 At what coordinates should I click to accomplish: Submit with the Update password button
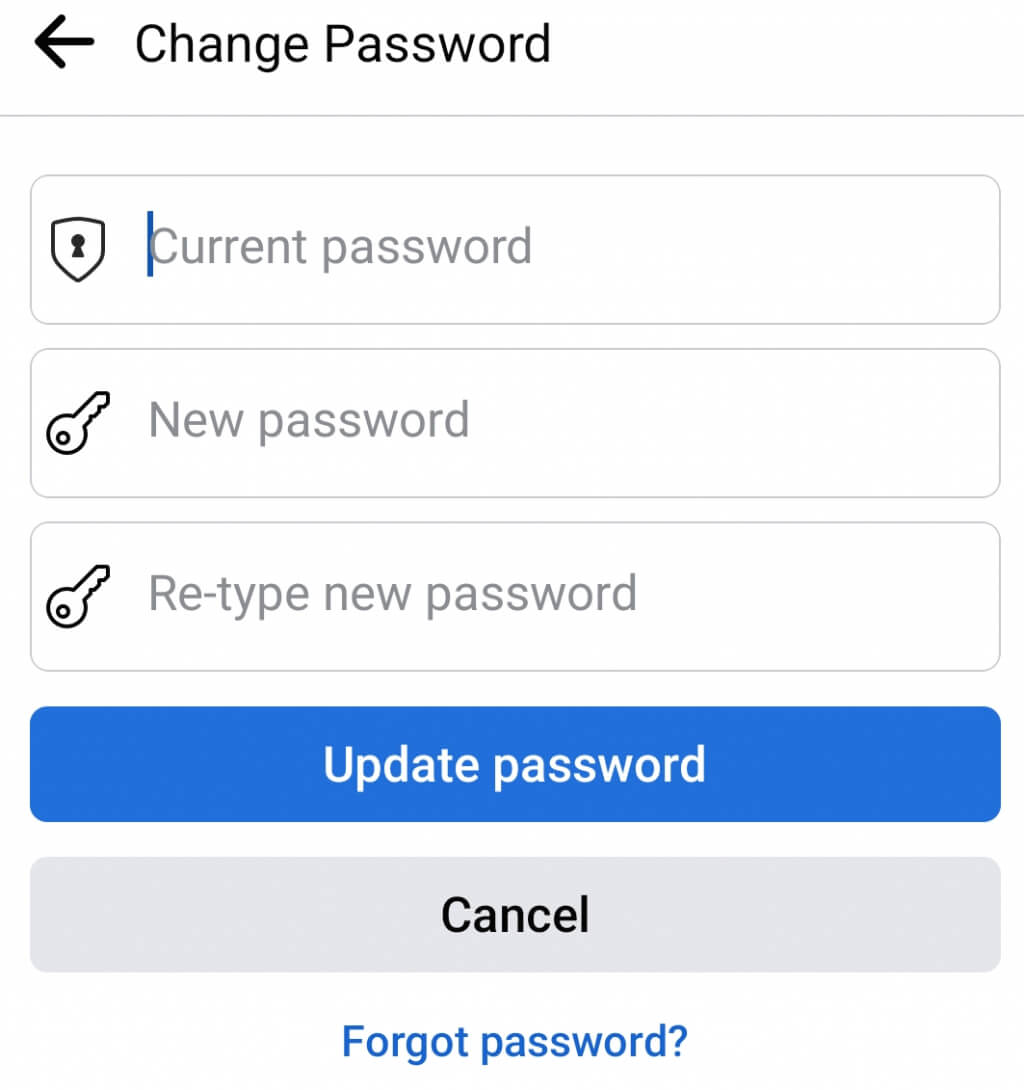(x=515, y=765)
